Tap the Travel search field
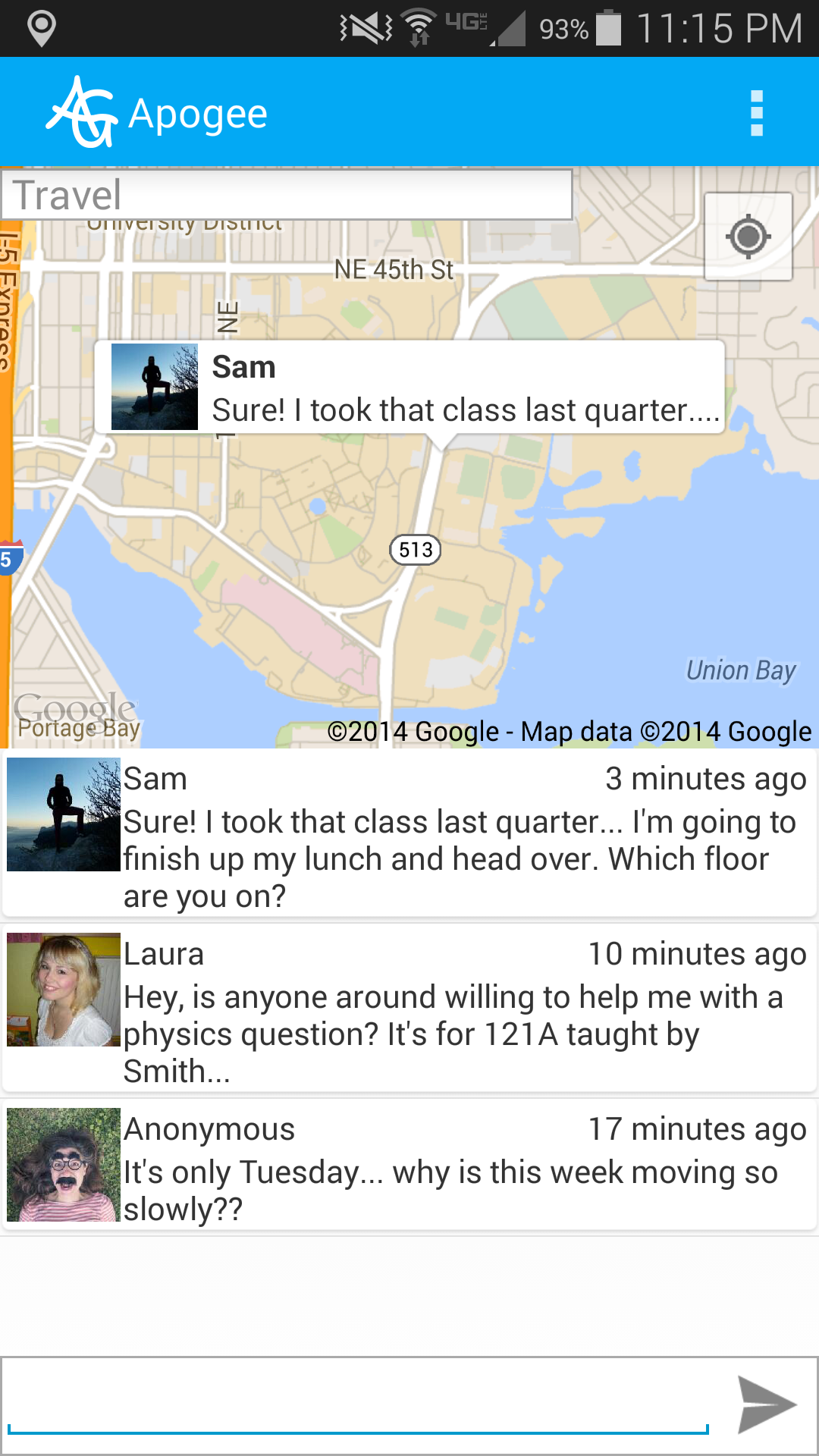Screen dimensions: 819x1456 pyautogui.click(x=287, y=195)
